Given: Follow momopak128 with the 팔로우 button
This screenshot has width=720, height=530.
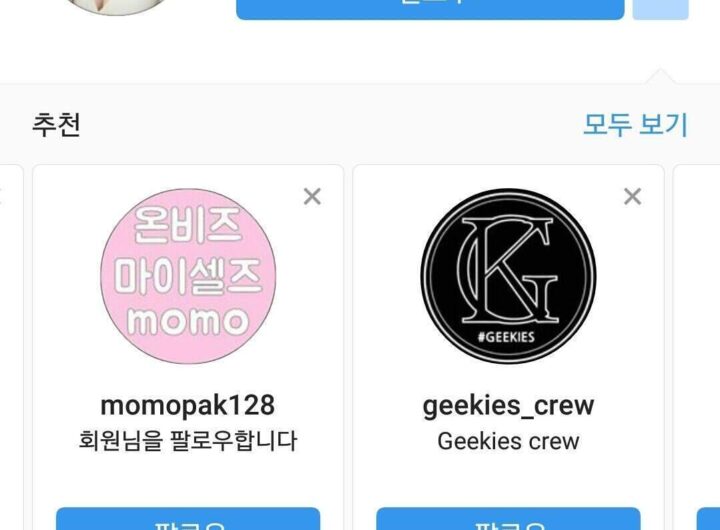Looking at the screenshot, I should tap(188, 520).
